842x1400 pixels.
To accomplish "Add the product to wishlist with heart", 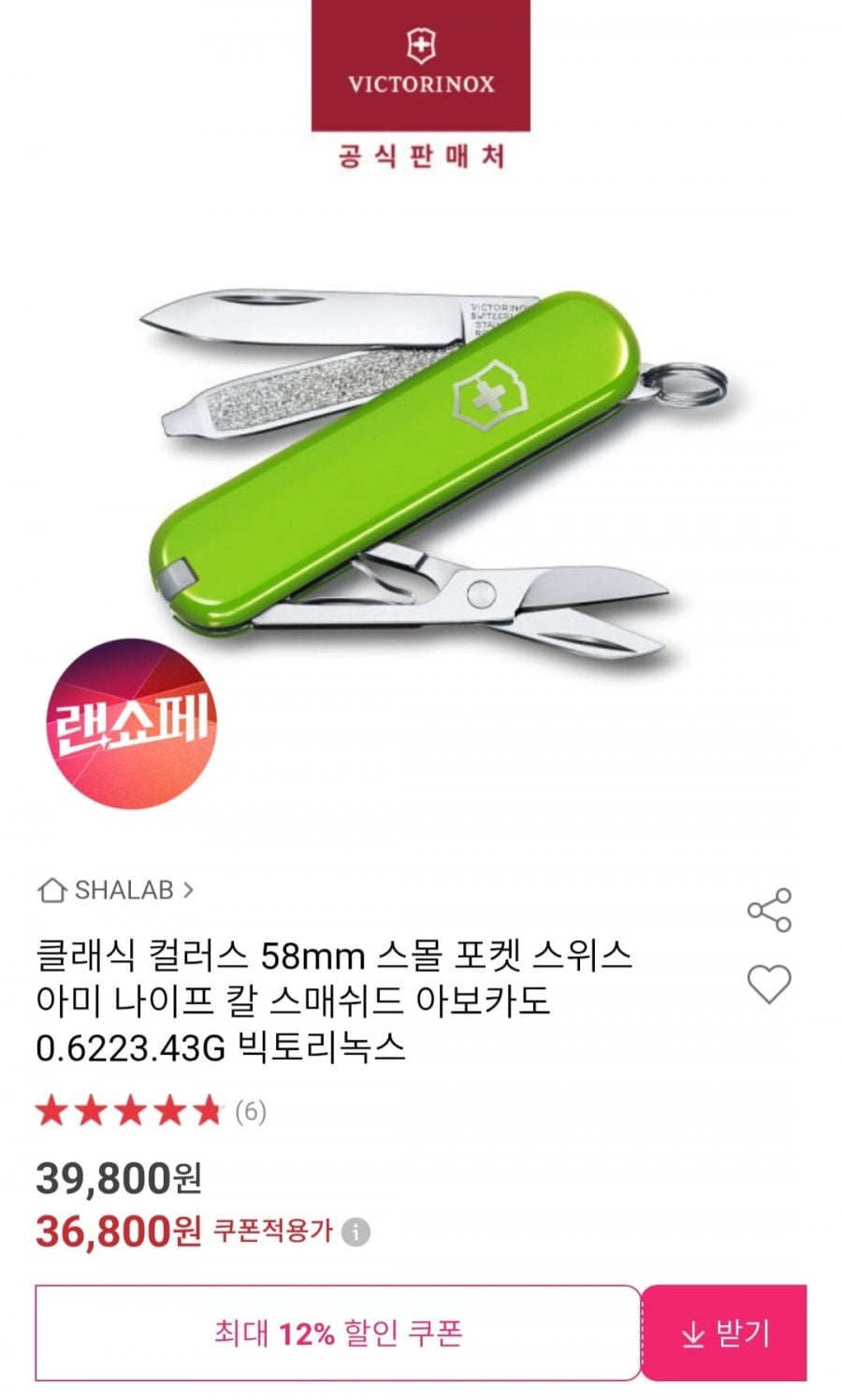I will (x=769, y=984).
